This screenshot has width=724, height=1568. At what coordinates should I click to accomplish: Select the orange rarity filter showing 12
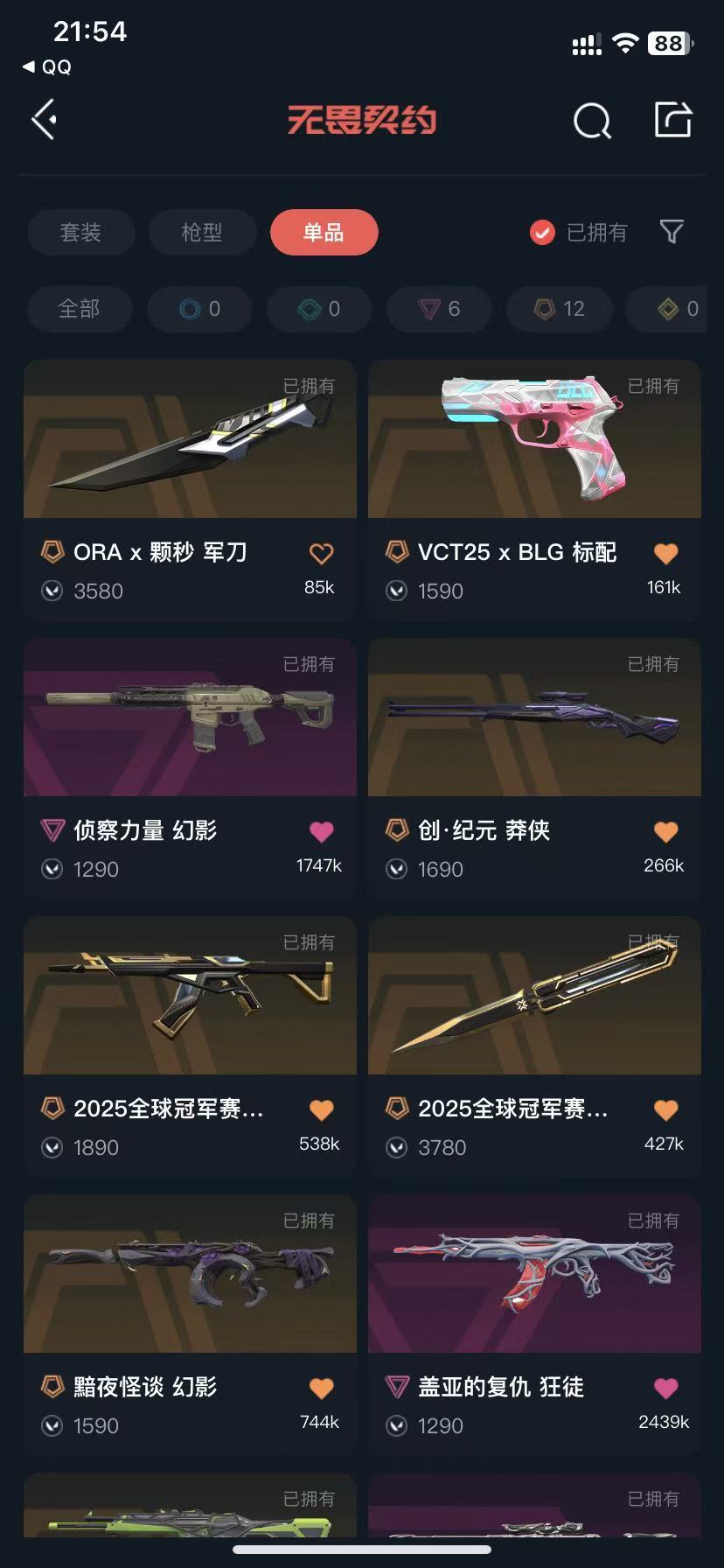coord(559,309)
